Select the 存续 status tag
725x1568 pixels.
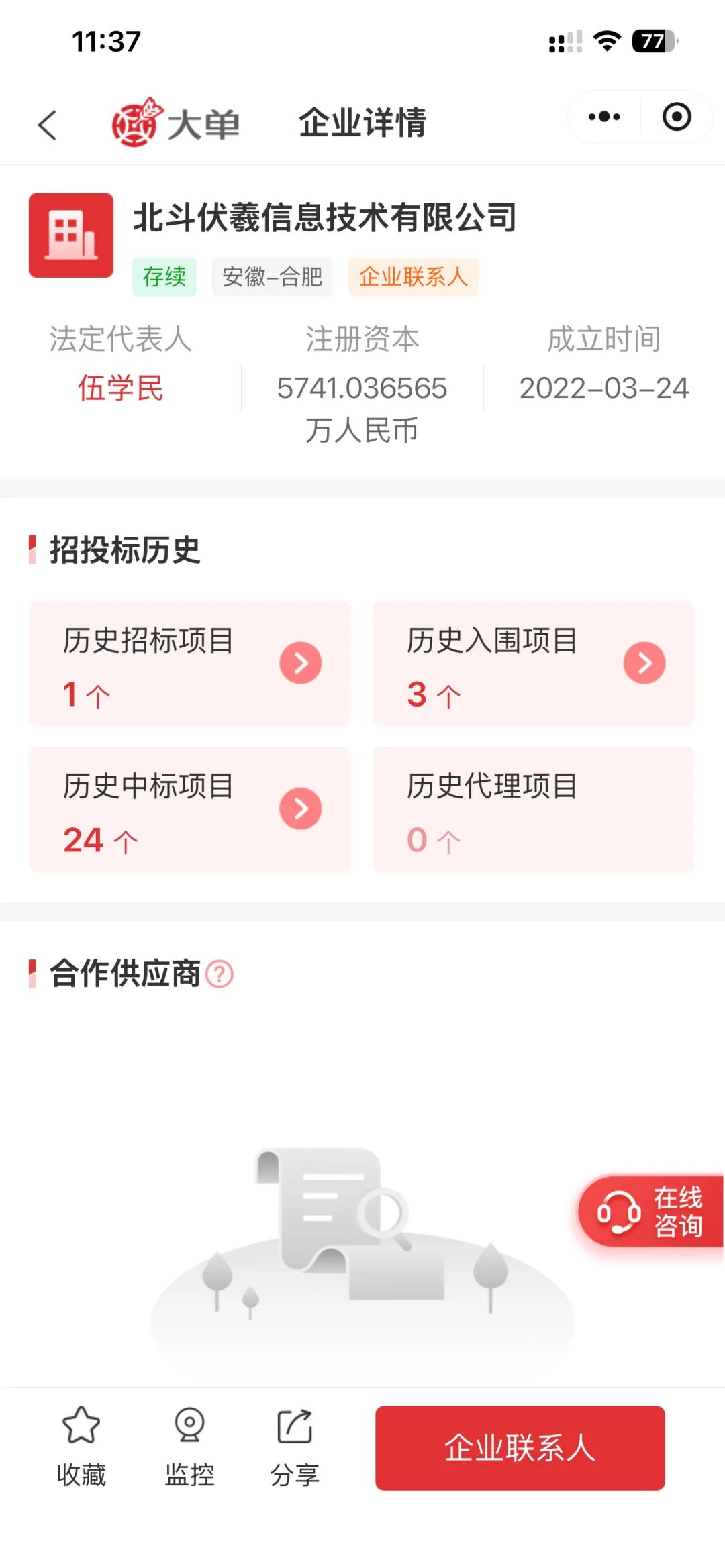click(x=163, y=276)
